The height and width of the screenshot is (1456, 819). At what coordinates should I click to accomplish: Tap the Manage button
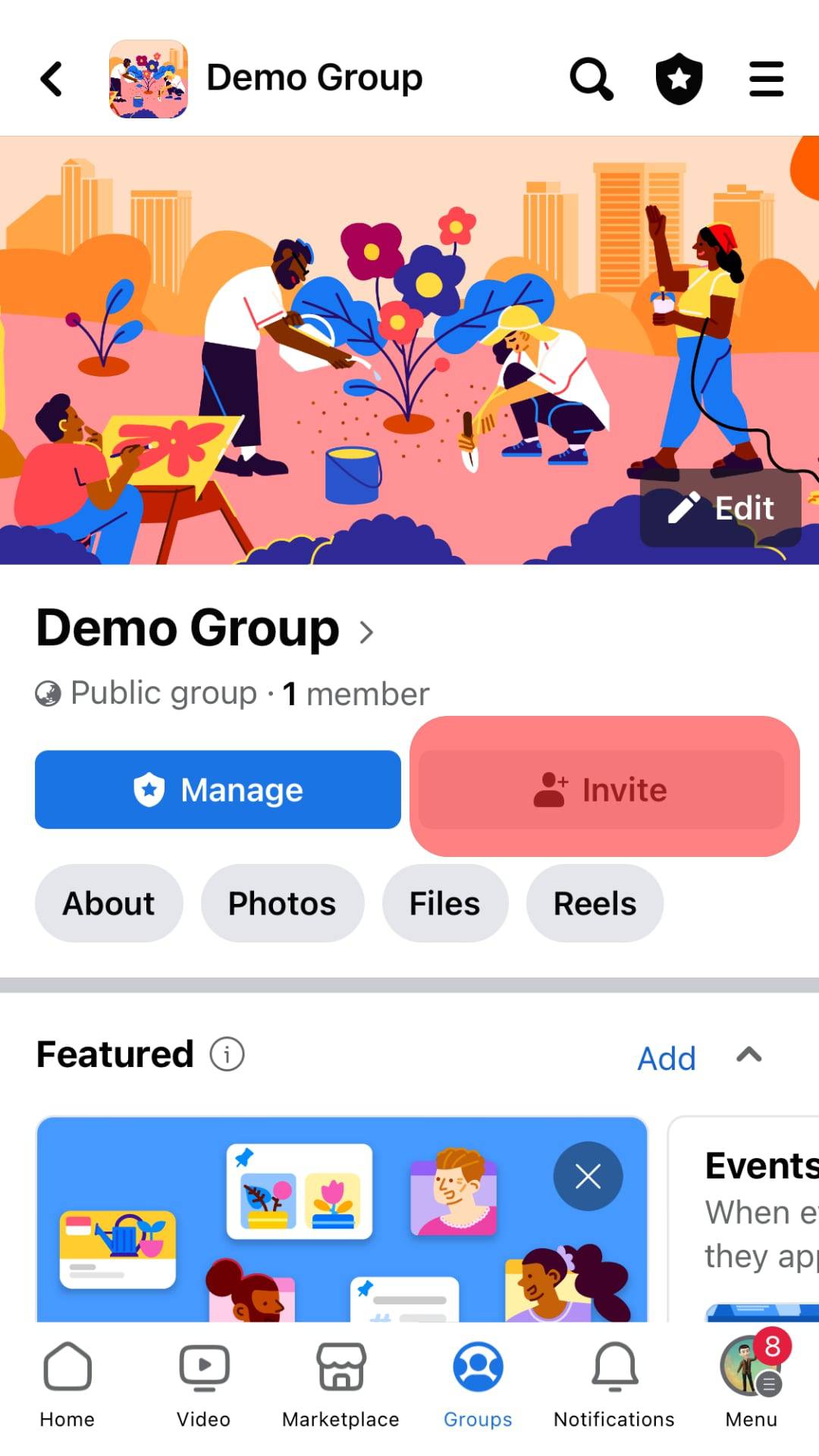pyautogui.click(x=218, y=789)
